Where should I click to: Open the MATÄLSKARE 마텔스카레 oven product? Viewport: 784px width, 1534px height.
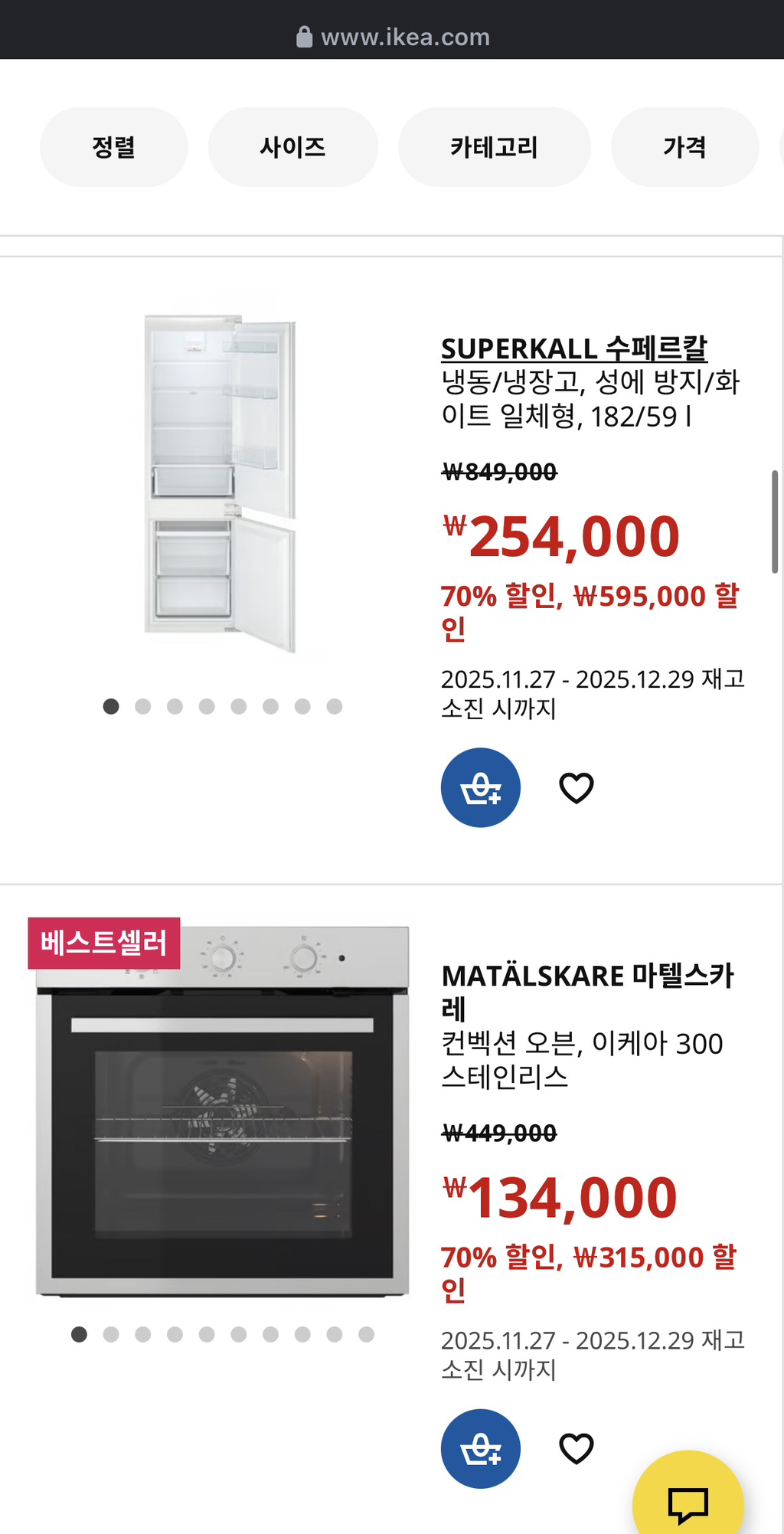coord(587,992)
